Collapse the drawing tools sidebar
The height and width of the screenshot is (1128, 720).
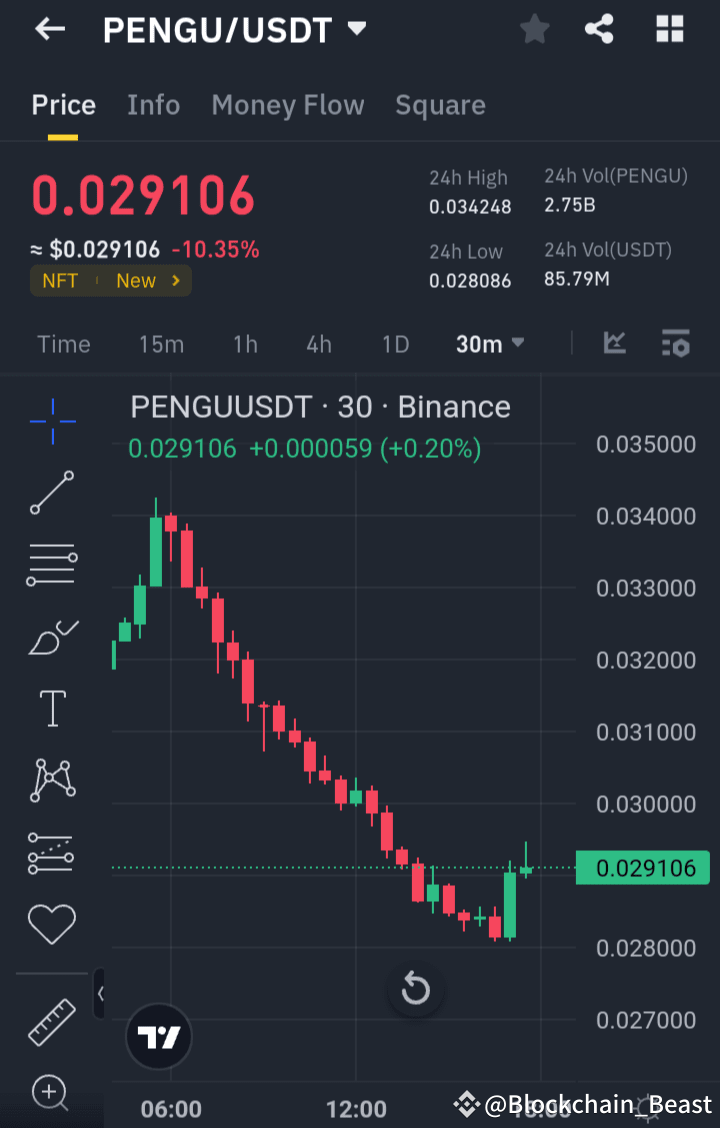[99, 994]
